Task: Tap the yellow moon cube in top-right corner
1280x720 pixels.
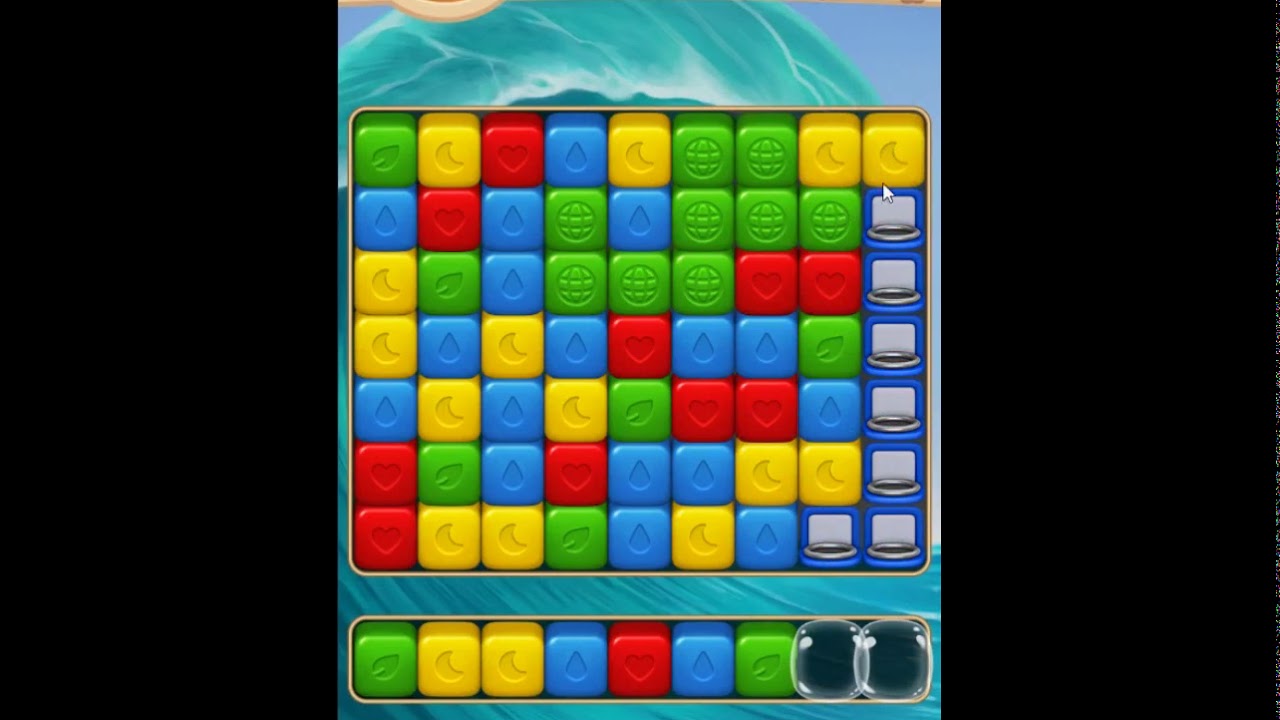Action: (x=894, y=150)
